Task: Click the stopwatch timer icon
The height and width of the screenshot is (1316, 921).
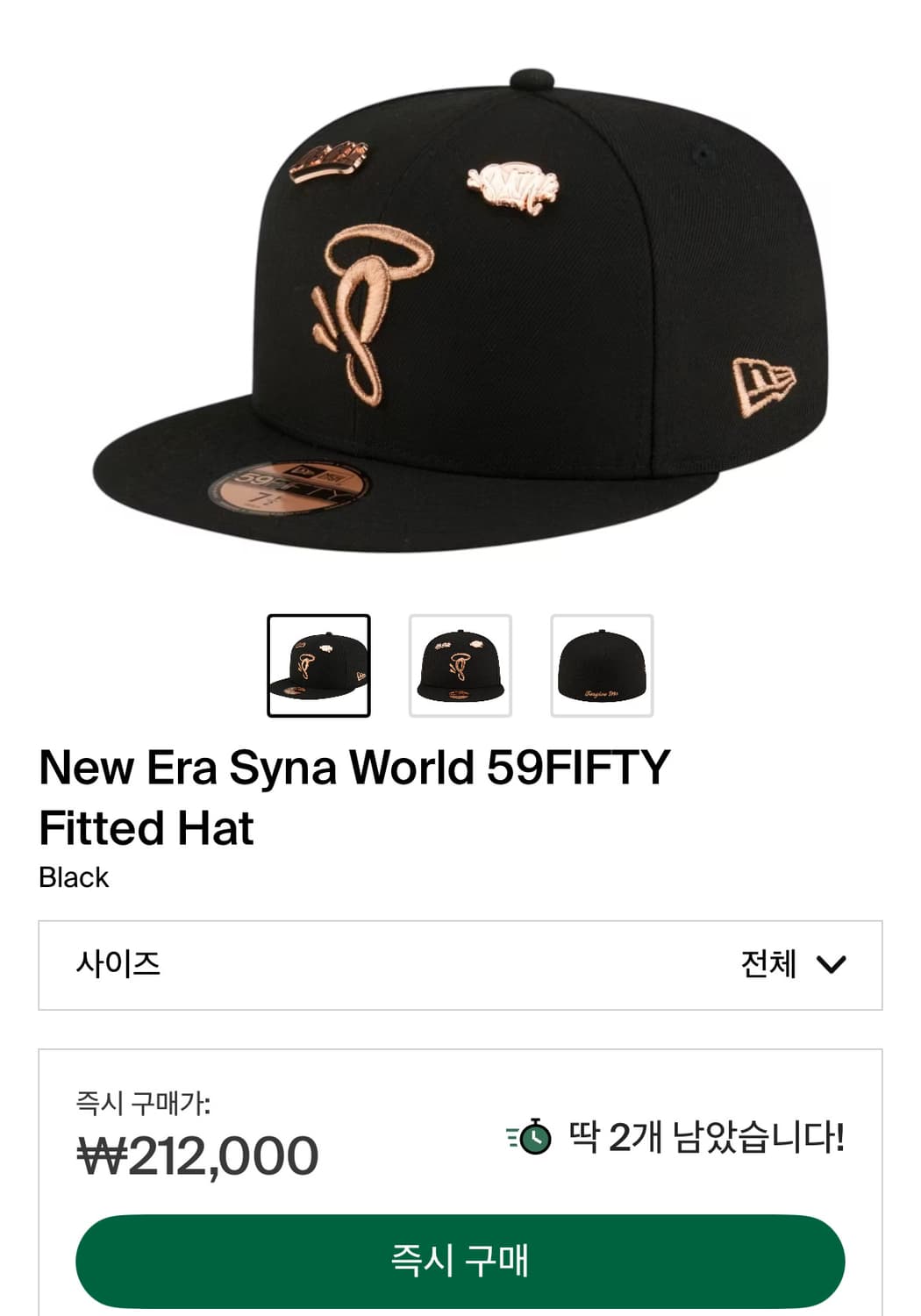Action: coord(535,1134)
